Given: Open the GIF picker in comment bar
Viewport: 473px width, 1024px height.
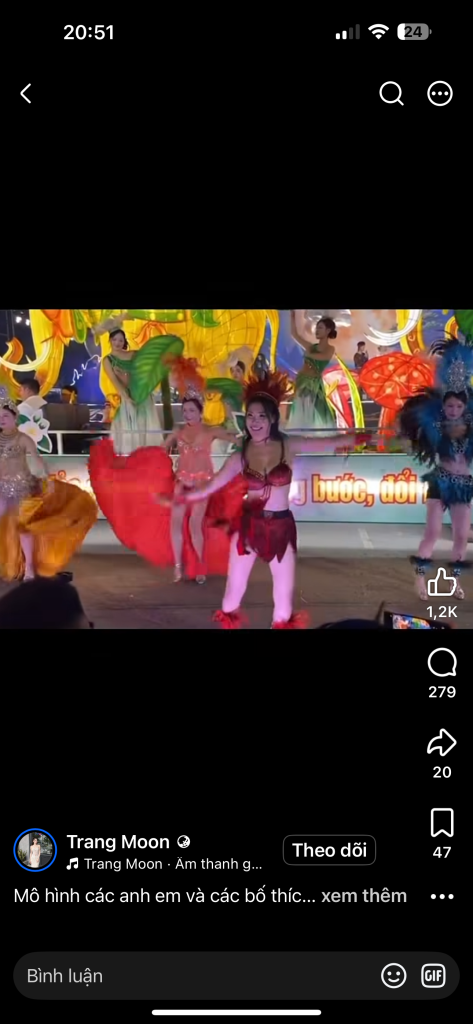Looking at the screenshot, I should point(433,976).
